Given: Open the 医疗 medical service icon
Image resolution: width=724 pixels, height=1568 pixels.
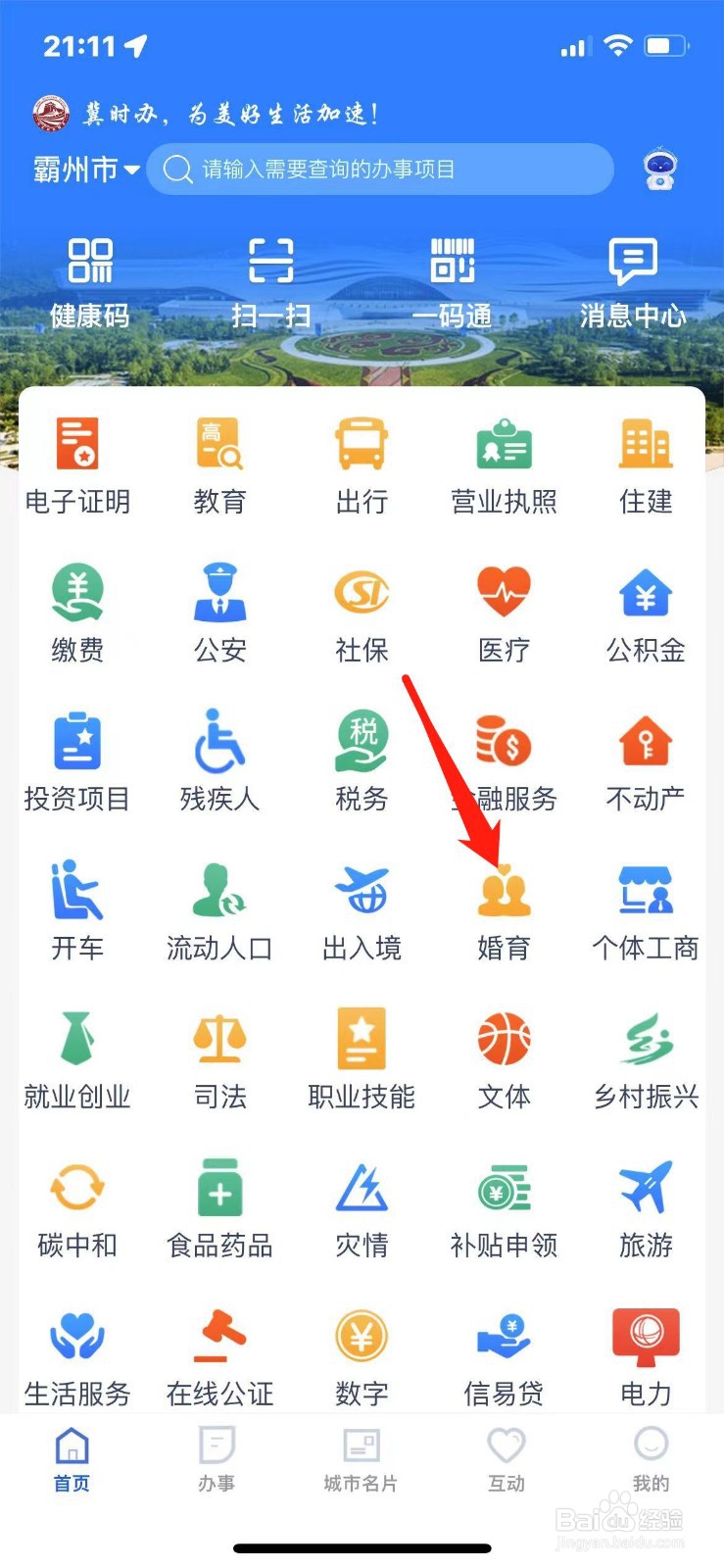Looking at the screenshot, I should tap(504, 612).
